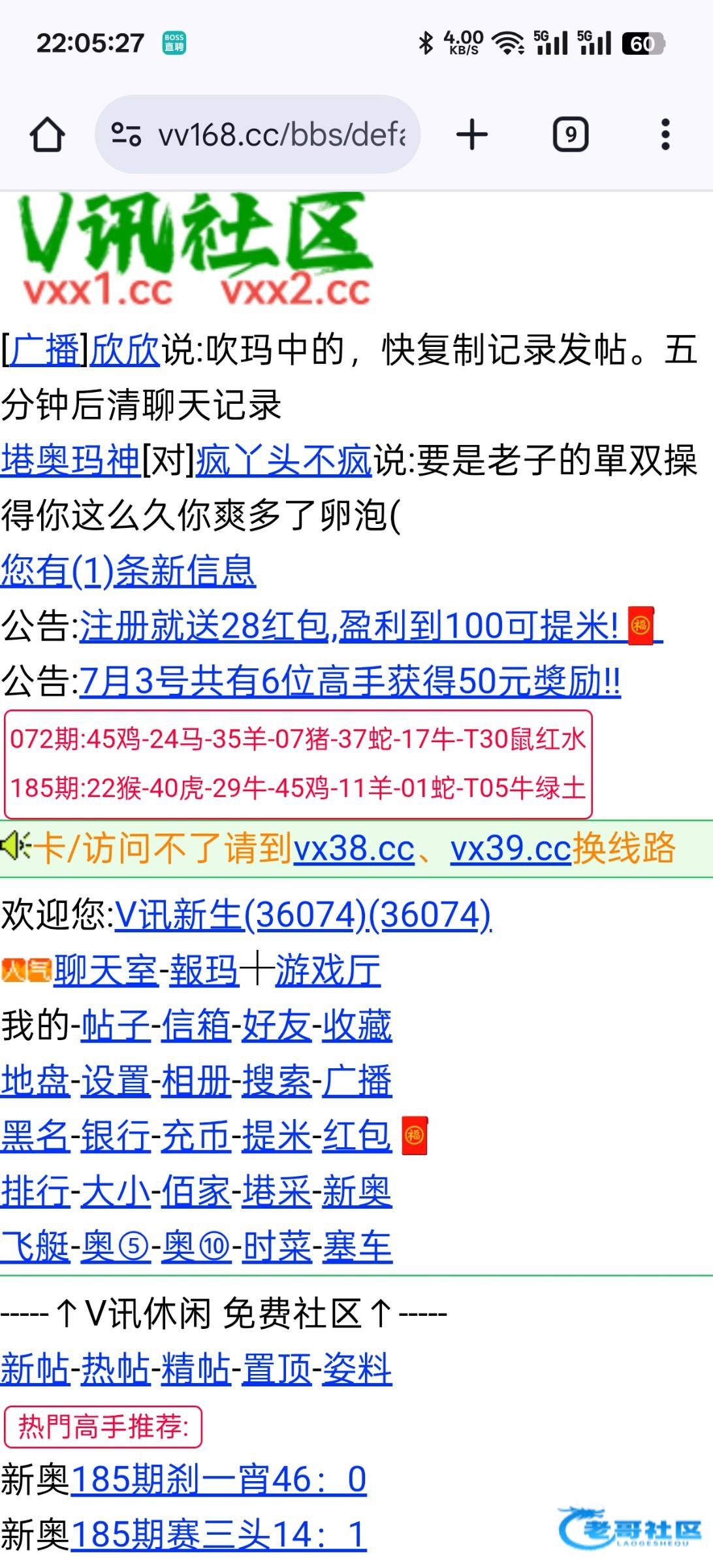713x1568 pixels.
Task: Tap the vv168.cc address bar
Action: [258, 135]
